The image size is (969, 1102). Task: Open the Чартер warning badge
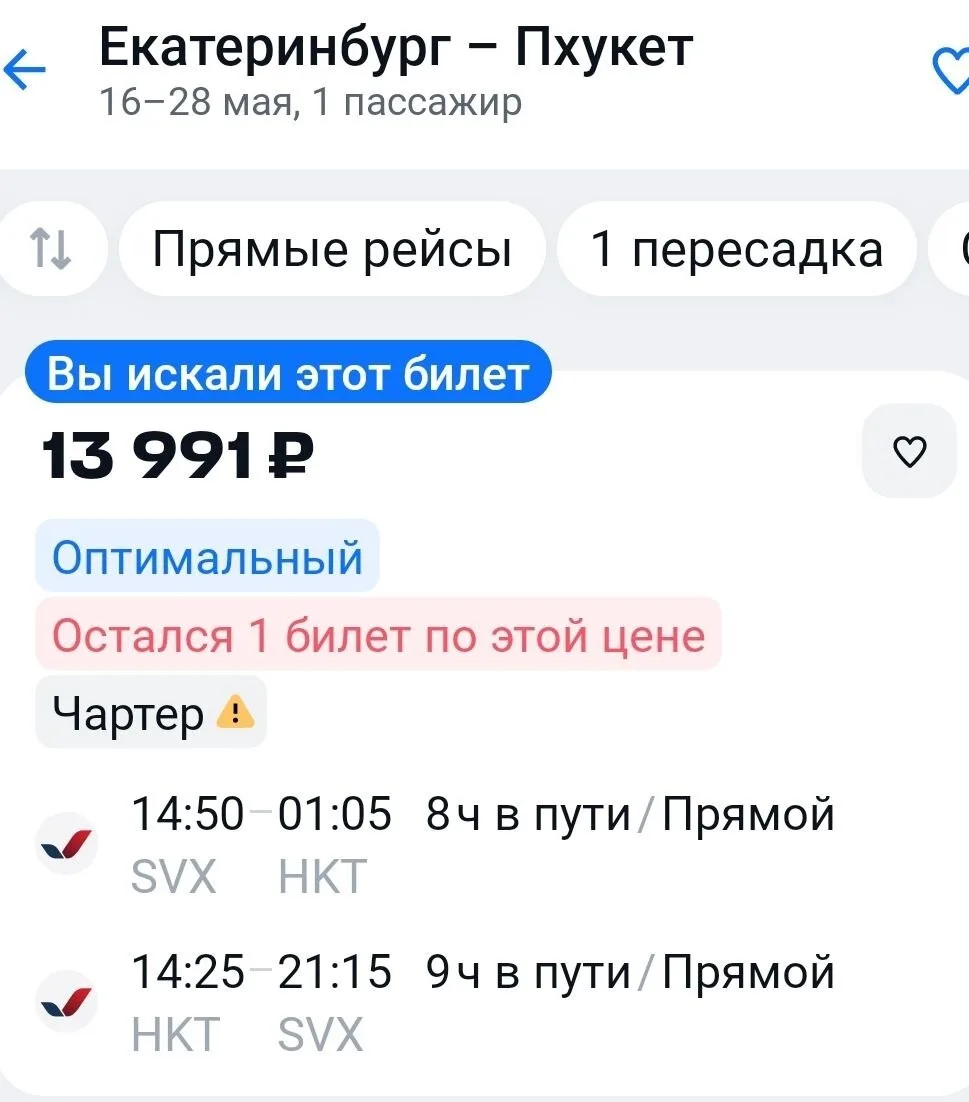pyautogui.click(x=151, y=712)
